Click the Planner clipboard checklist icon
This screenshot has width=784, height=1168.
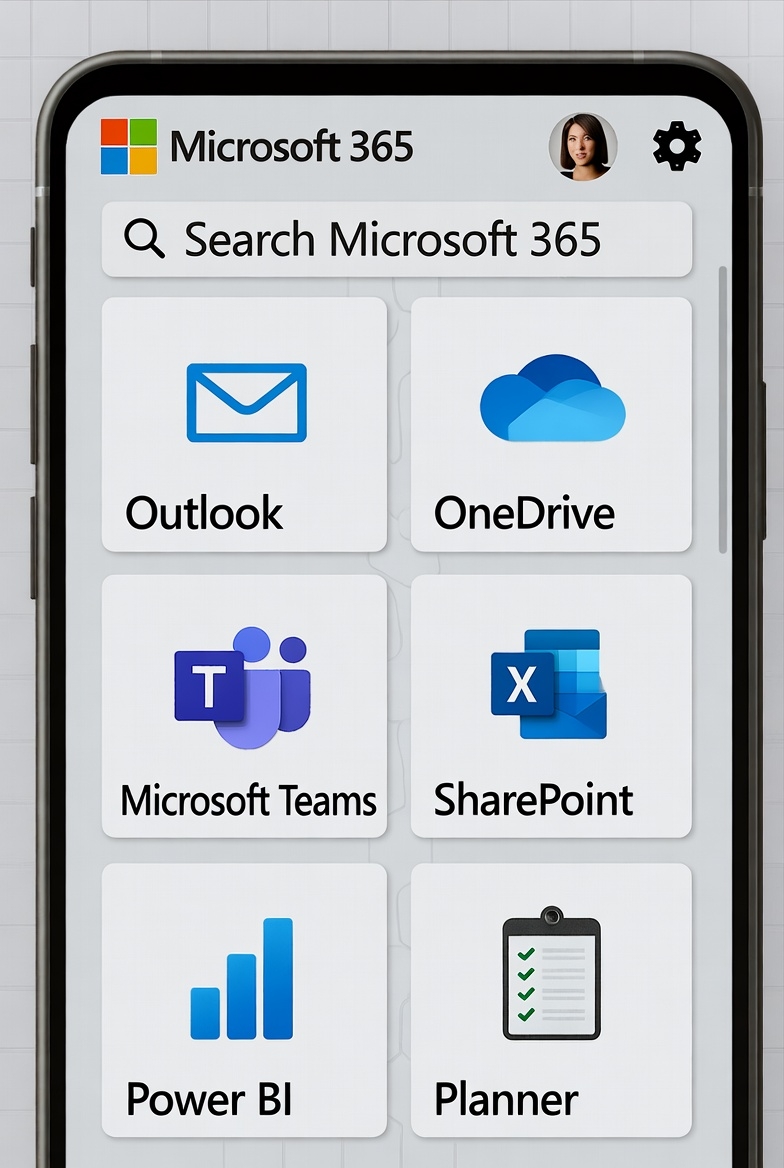(x=551, y=975)
